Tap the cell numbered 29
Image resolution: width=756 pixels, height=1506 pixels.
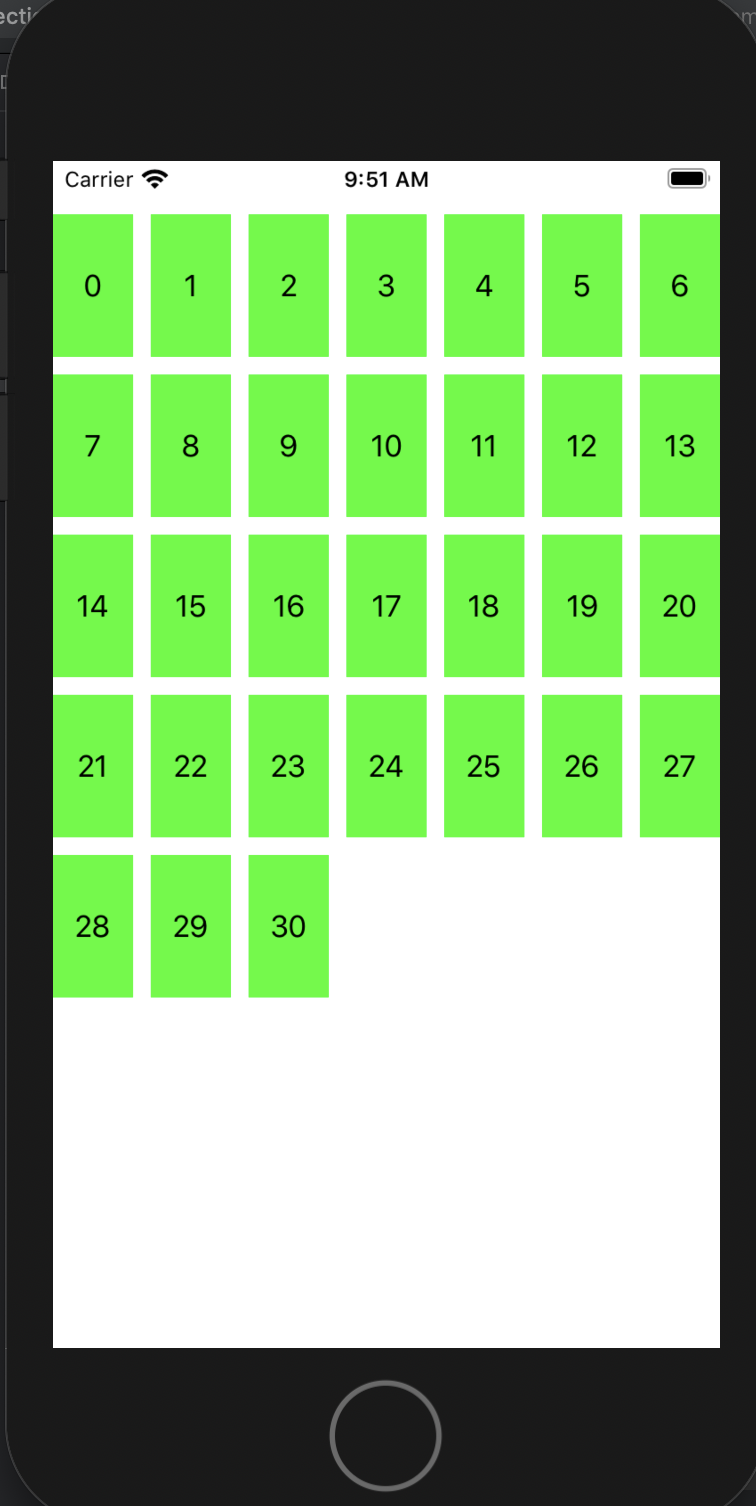point(191,926)
